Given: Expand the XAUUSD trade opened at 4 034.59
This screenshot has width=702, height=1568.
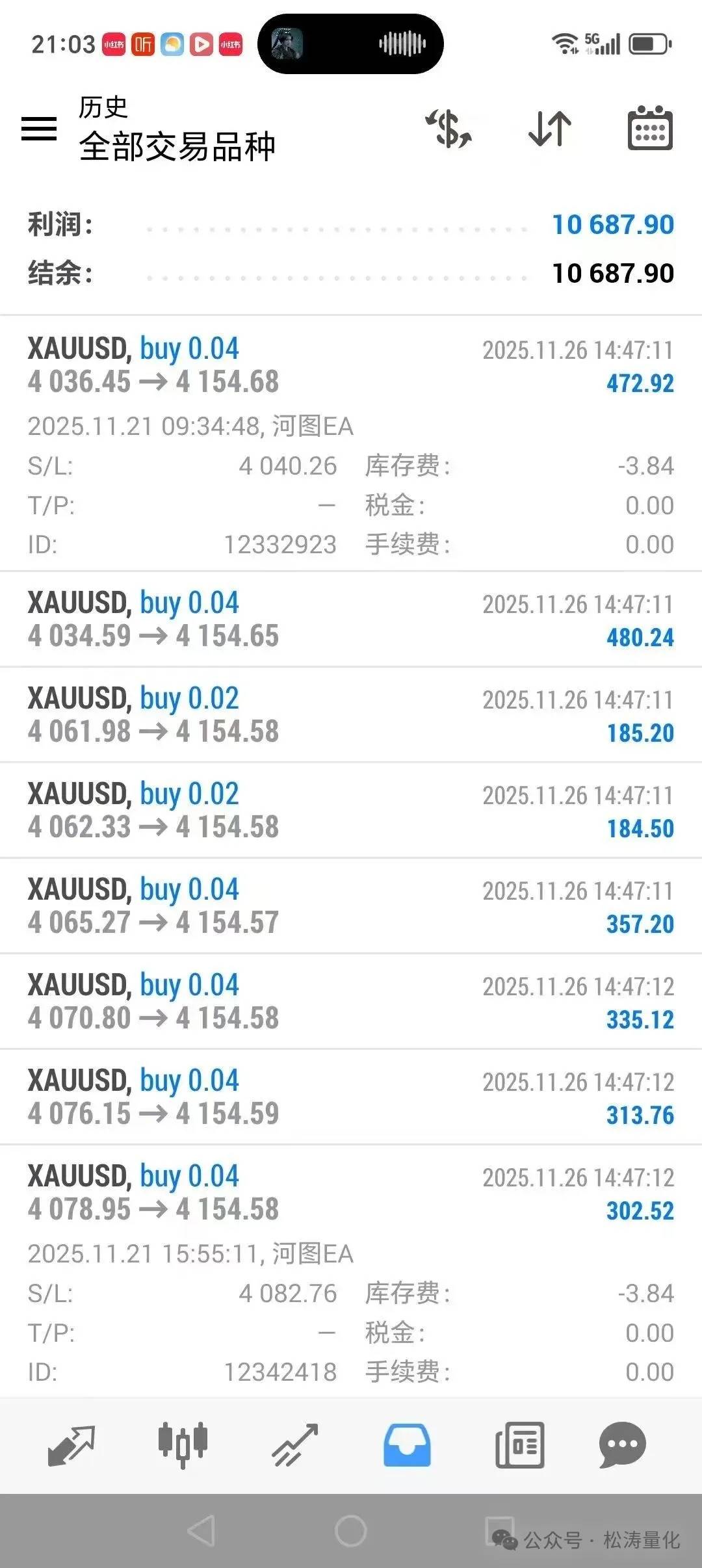Looking at the screenshot, I should 351,620.
